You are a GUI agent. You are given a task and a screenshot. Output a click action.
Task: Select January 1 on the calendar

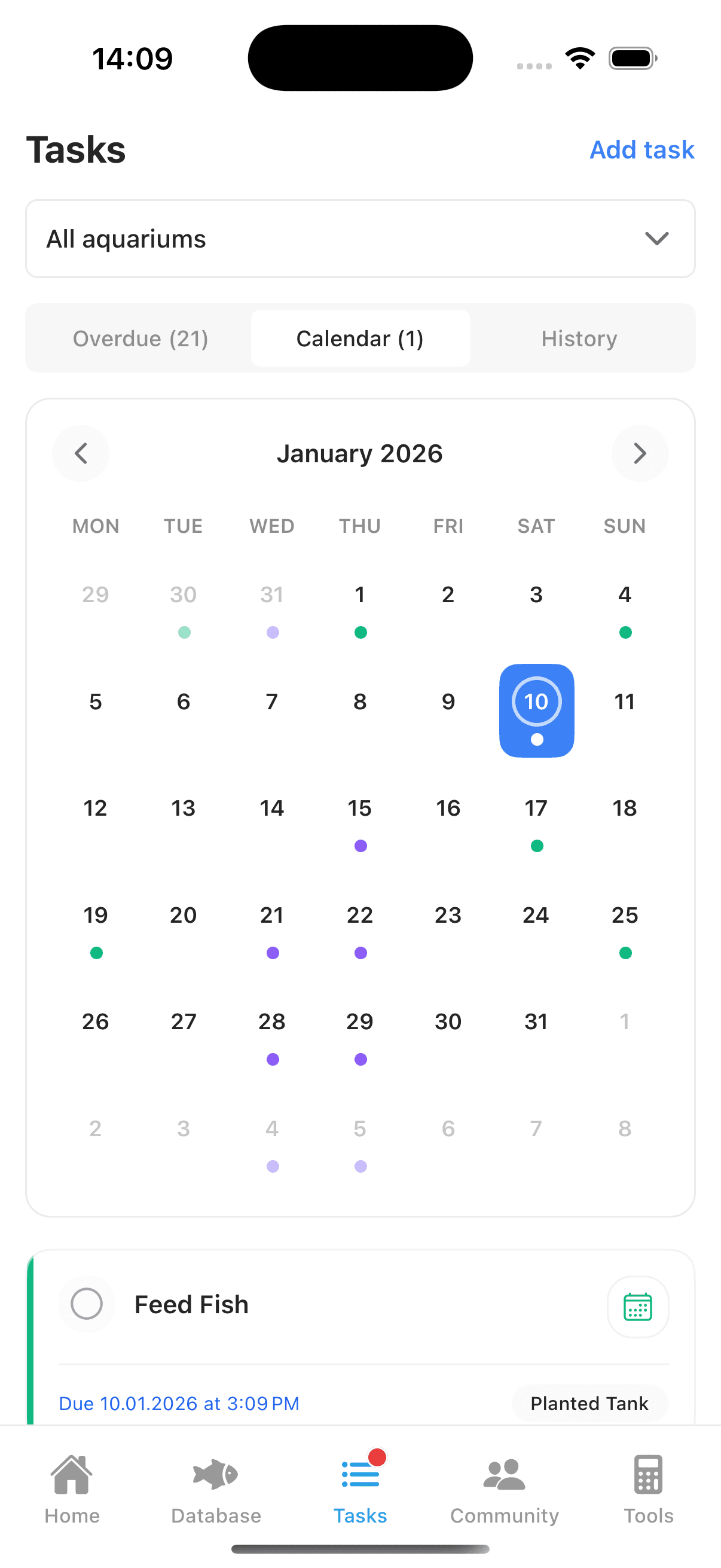359,594
